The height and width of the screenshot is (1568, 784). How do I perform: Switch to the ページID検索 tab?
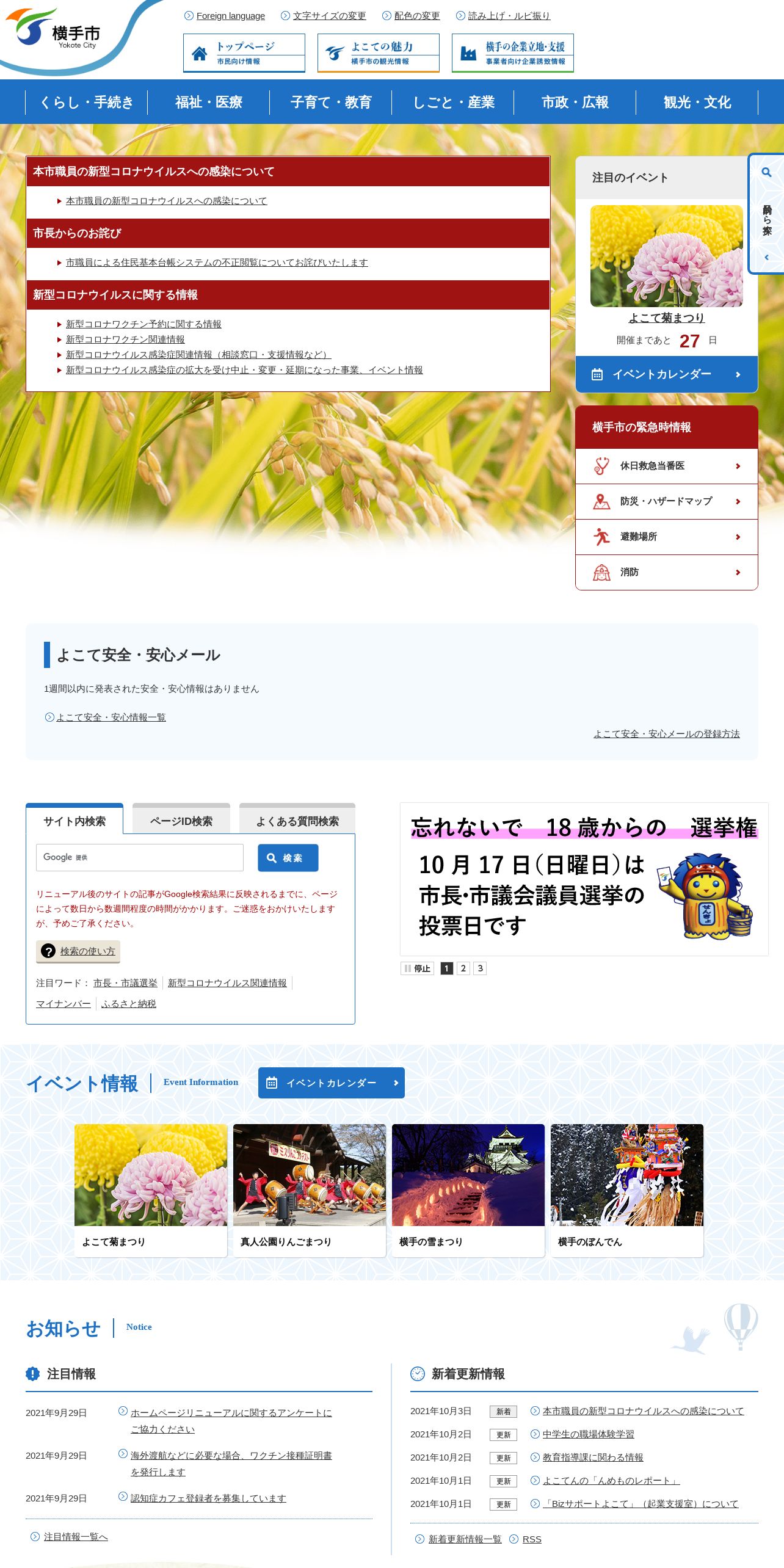coord(181,819)
